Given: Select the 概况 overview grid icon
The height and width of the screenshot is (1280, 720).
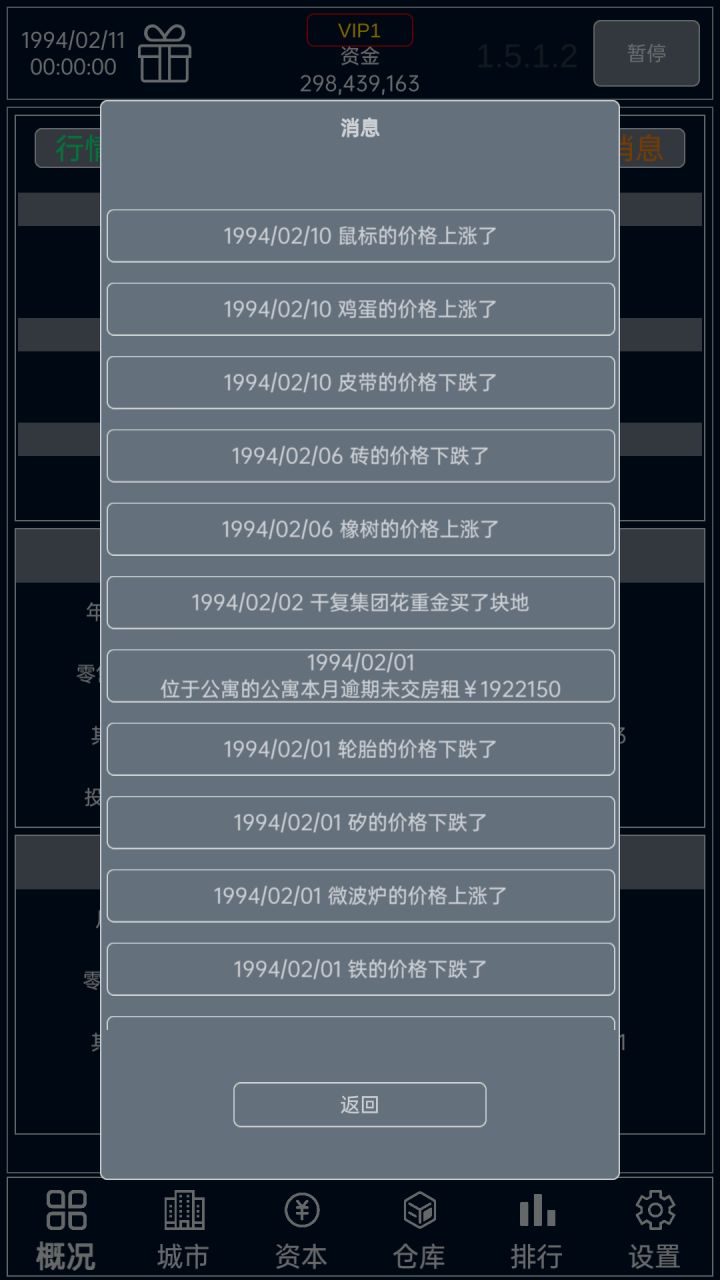Looking at the screenshot, I should click(64, 1225).
